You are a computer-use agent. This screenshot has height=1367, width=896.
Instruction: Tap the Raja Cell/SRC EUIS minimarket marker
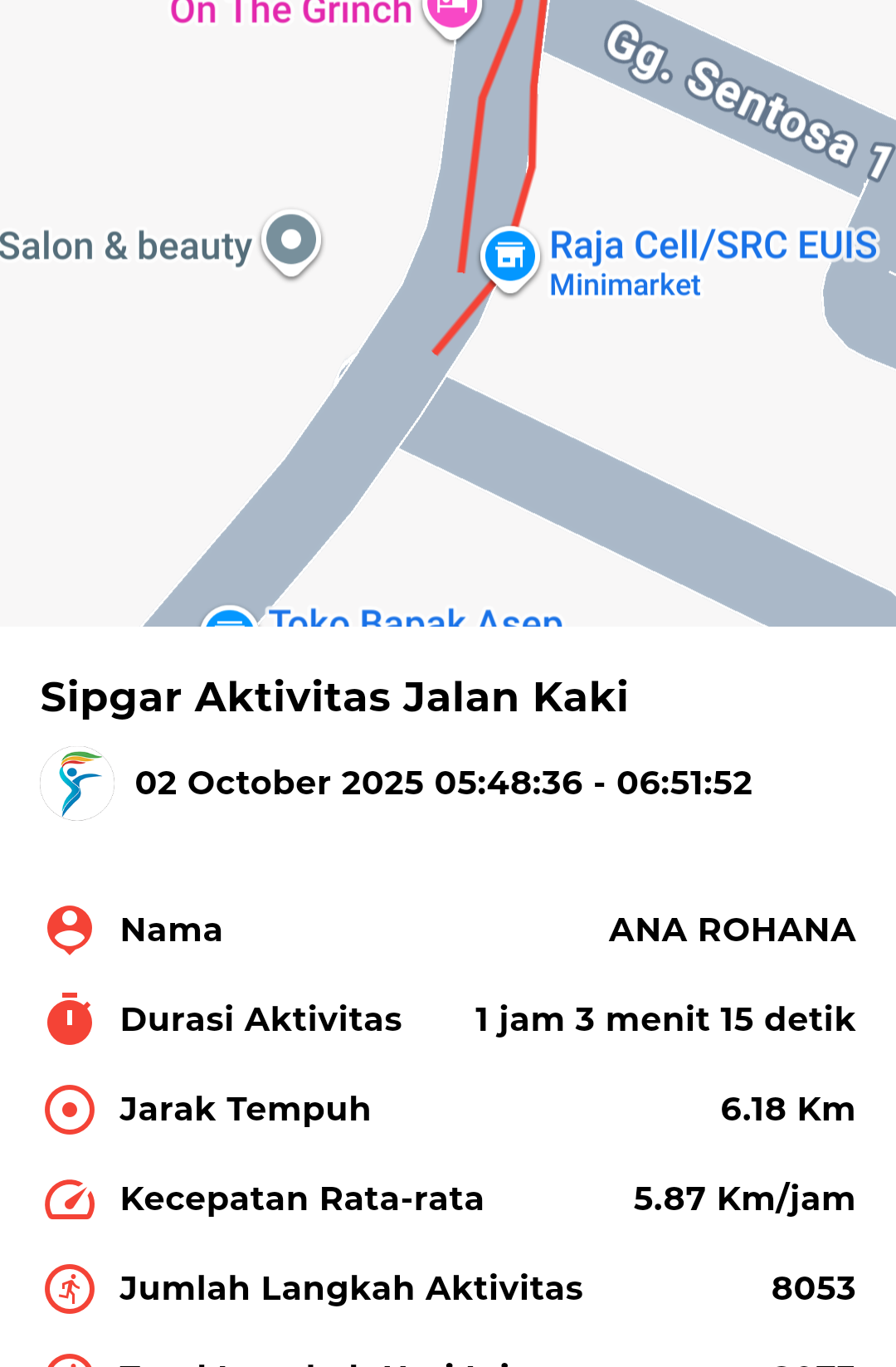[x=509, y=256]
